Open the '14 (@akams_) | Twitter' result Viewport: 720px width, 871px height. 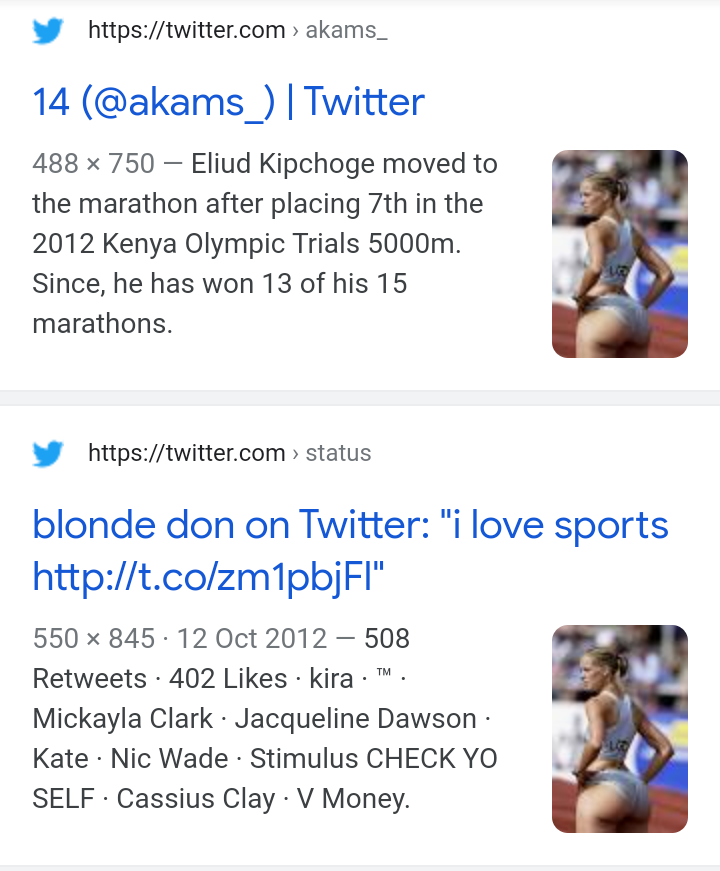click(228, 102)
